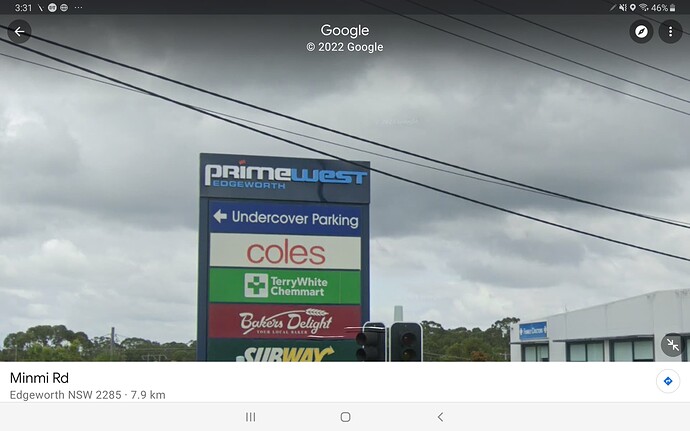
Task: Collapse the fullscreen Street View
Action: coord(673,344)
